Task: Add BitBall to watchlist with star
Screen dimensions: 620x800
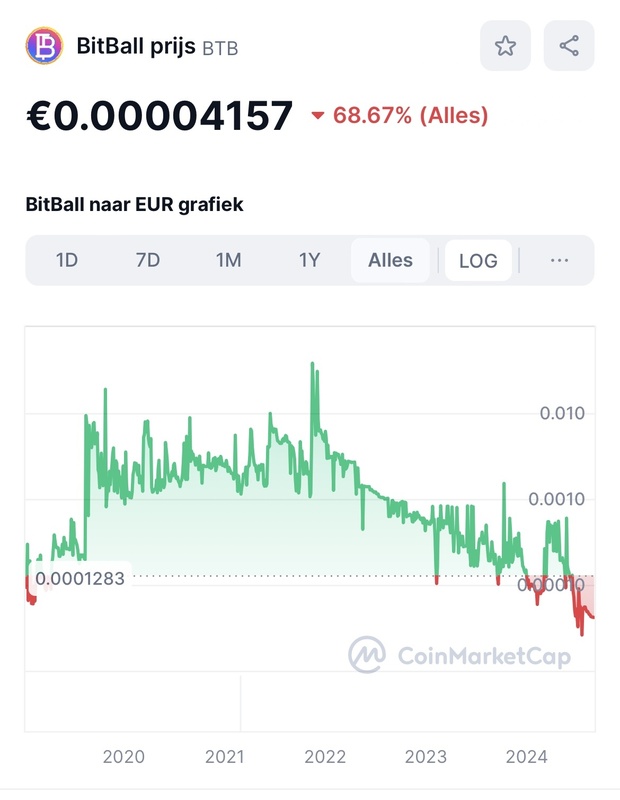Action: pos(505,46)
